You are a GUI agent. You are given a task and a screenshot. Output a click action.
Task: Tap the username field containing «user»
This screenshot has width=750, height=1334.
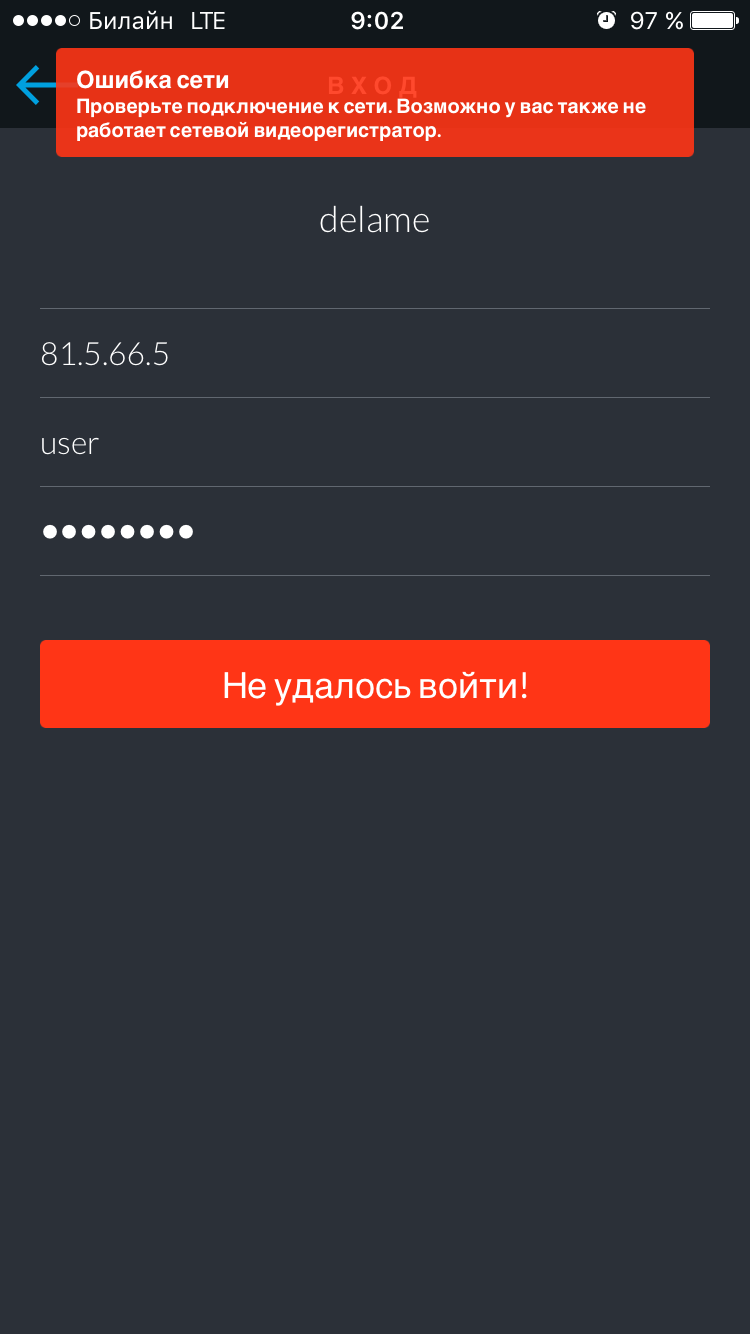375,443
